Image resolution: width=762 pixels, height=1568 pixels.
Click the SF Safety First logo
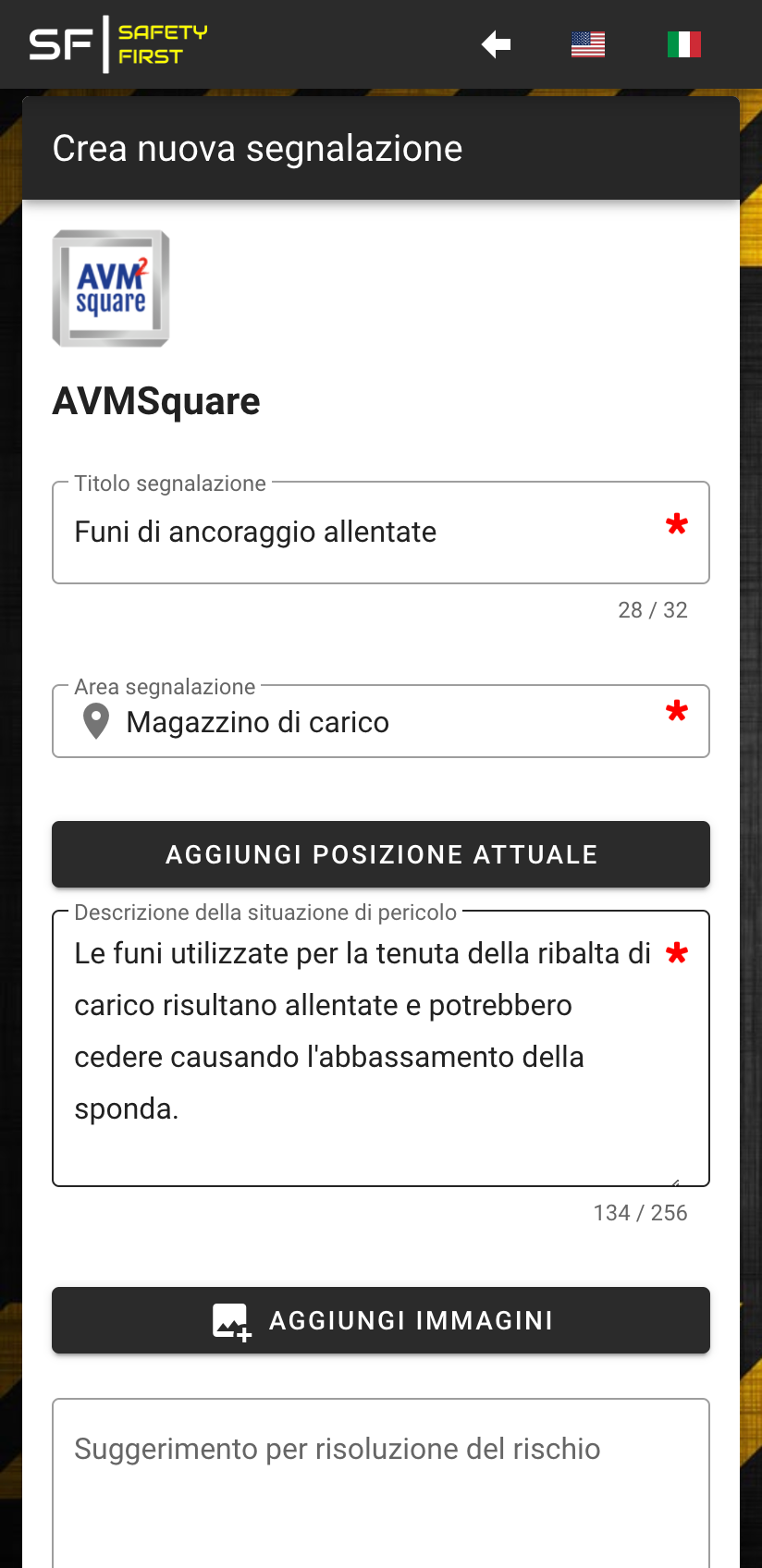point(116,43)
